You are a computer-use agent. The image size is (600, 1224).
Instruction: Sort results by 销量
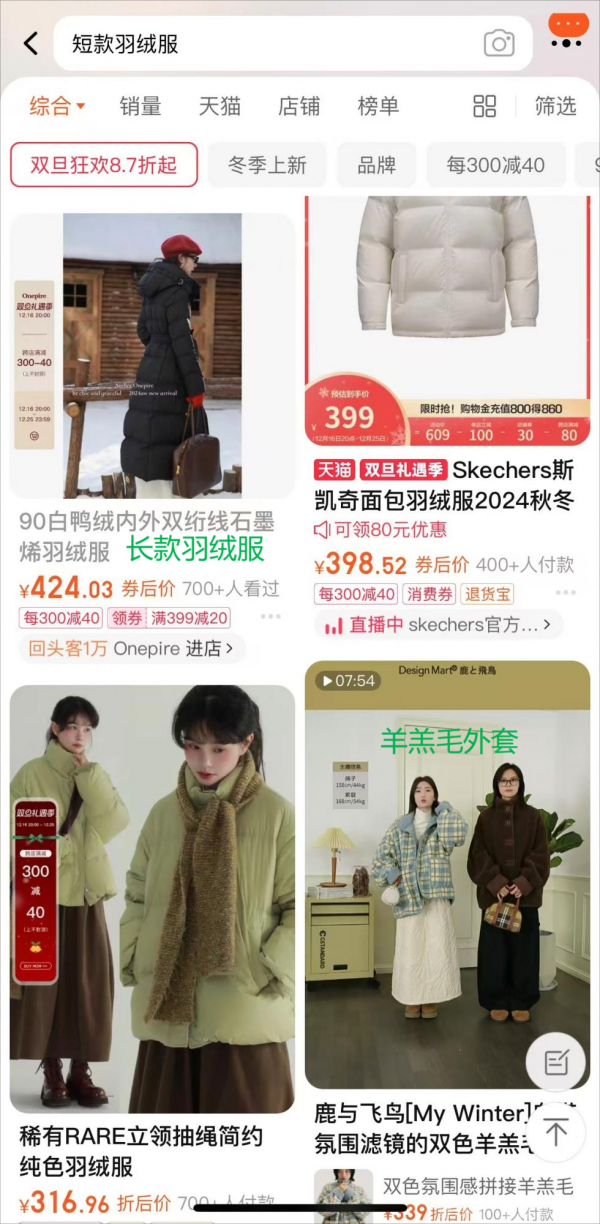(140, 106)
